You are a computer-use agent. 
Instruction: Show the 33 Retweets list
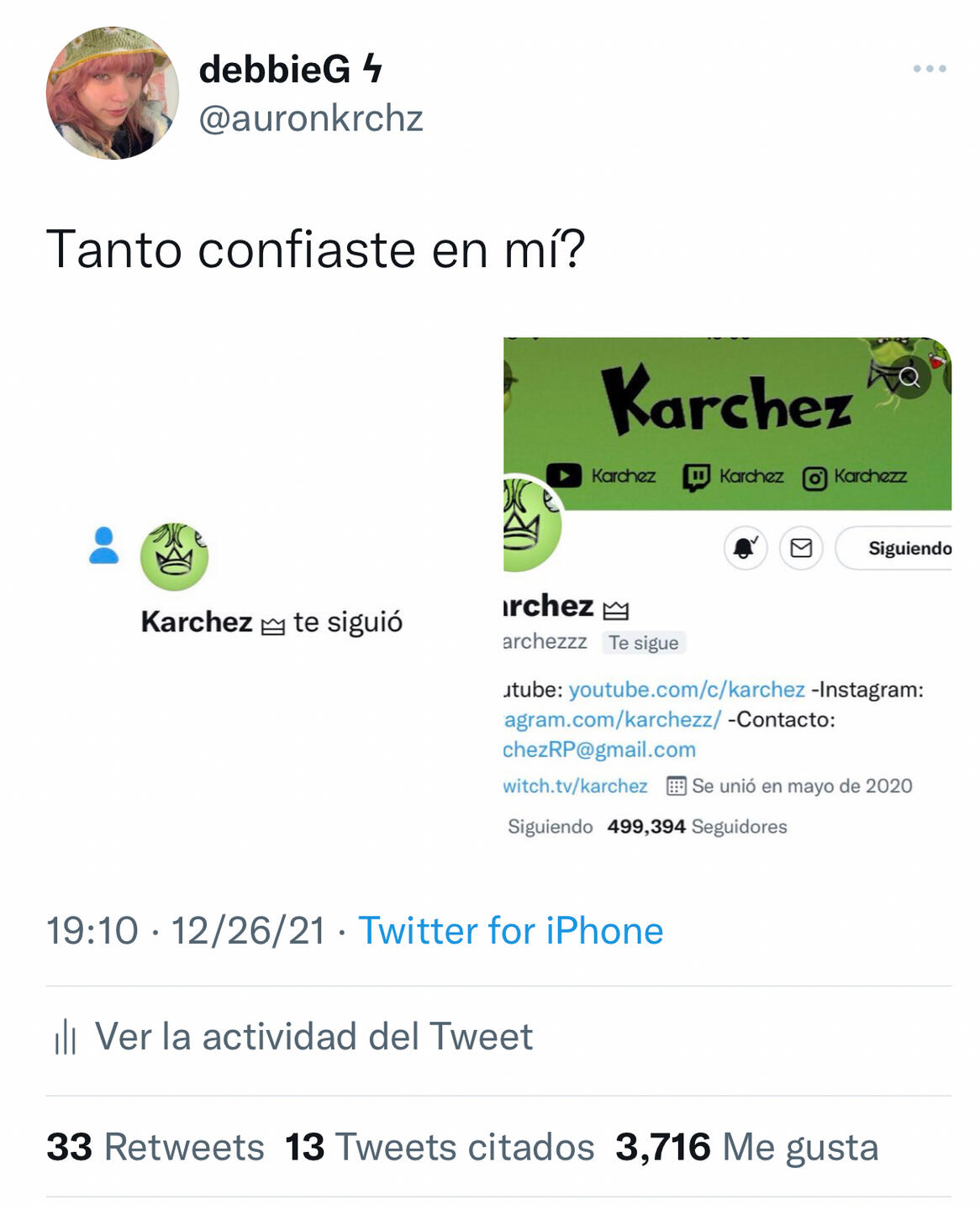(155, 1148)
